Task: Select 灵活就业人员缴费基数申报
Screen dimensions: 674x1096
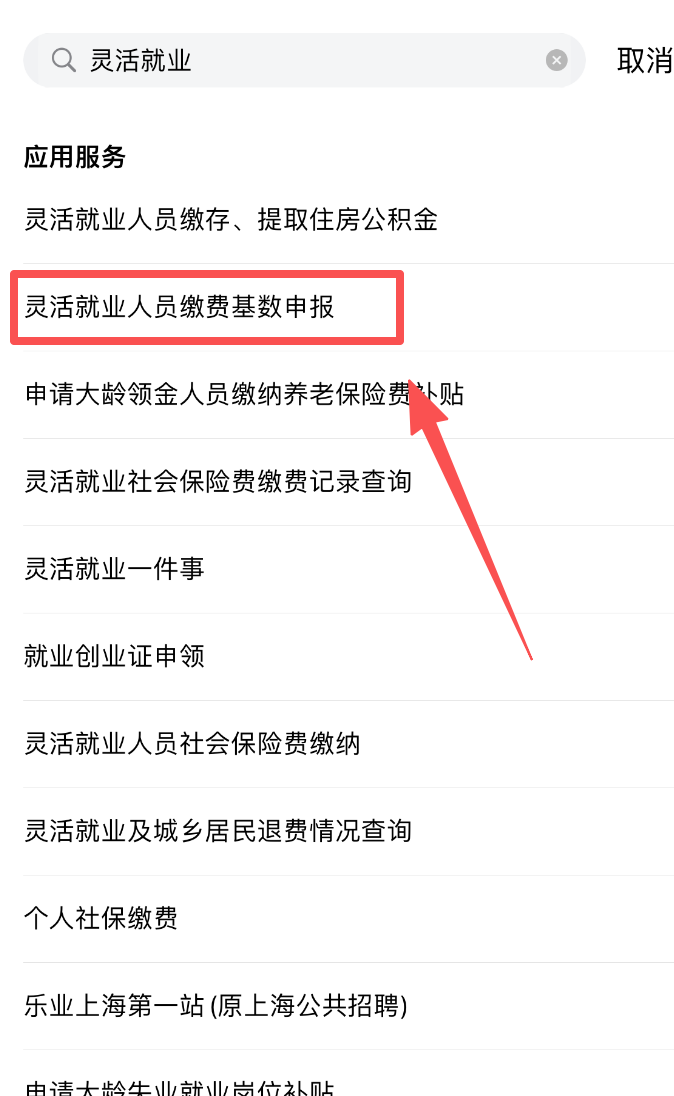Action: (x=180, y=307)
